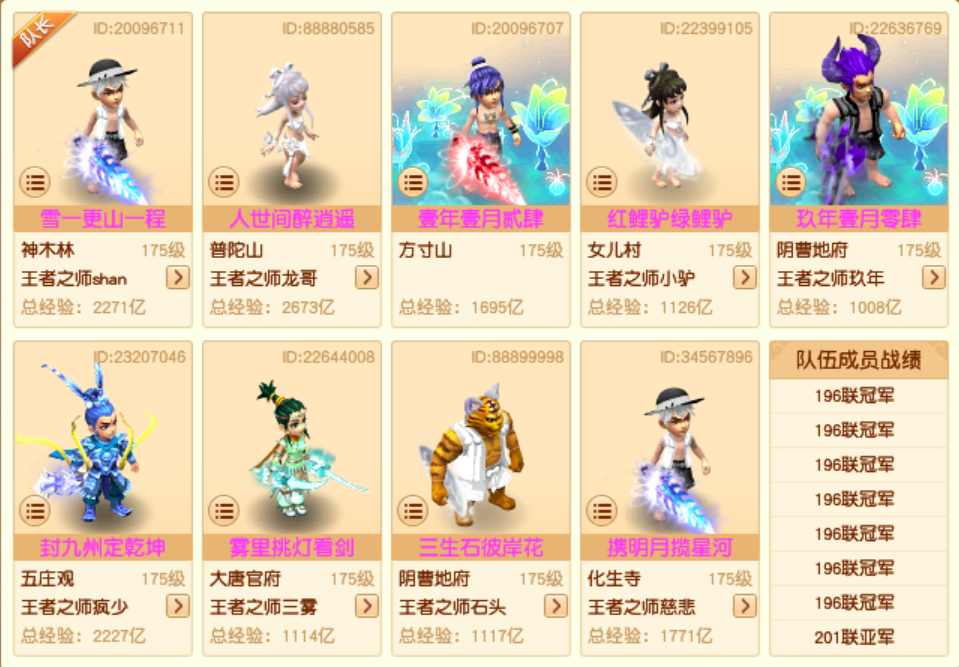959x667 pixels.
Task: Expand the title 王者之师慈悲 with its arrow
Action: (x=744, y=606)
